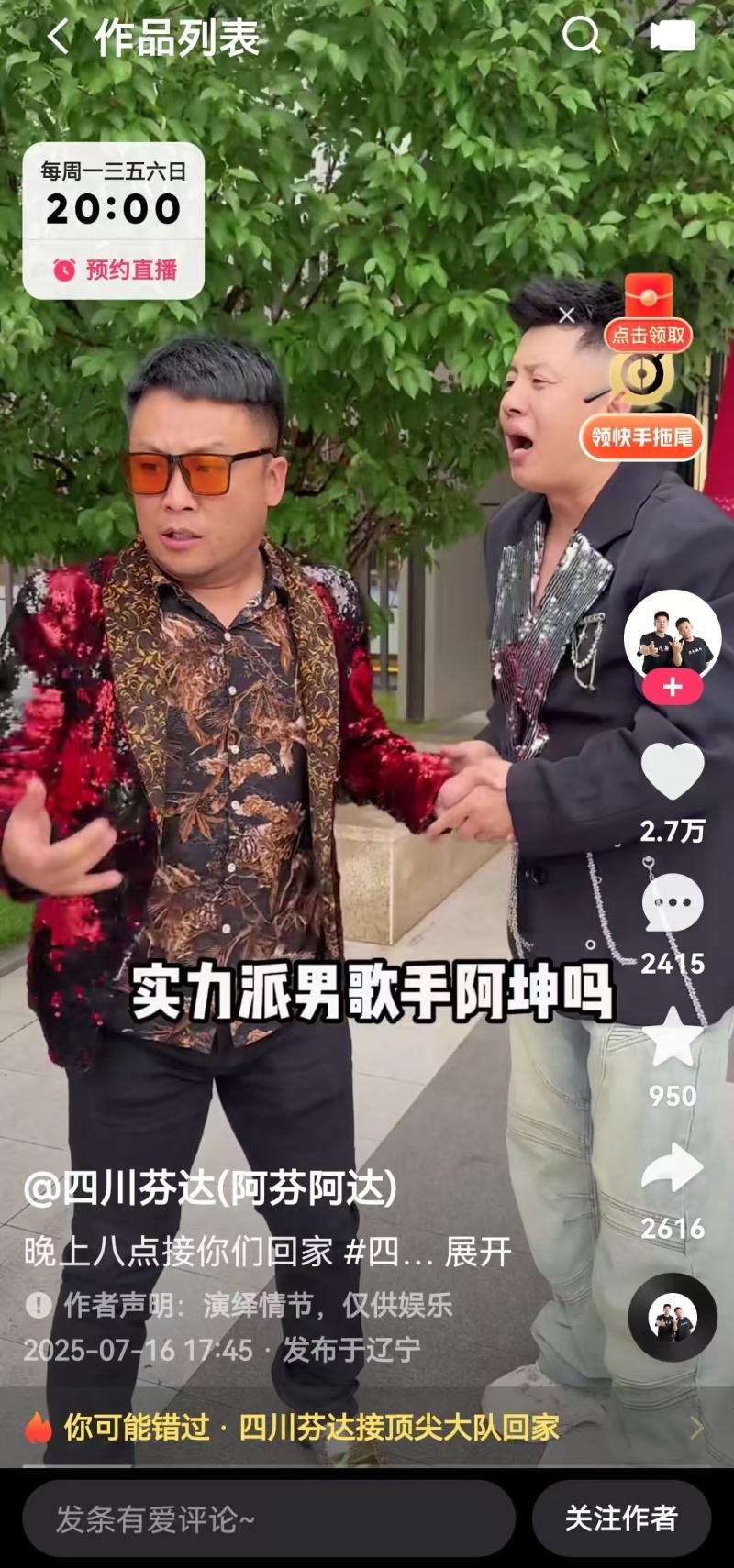
Task: Tap the 发条有爱评论 comment field
Action: point(268,1518)
